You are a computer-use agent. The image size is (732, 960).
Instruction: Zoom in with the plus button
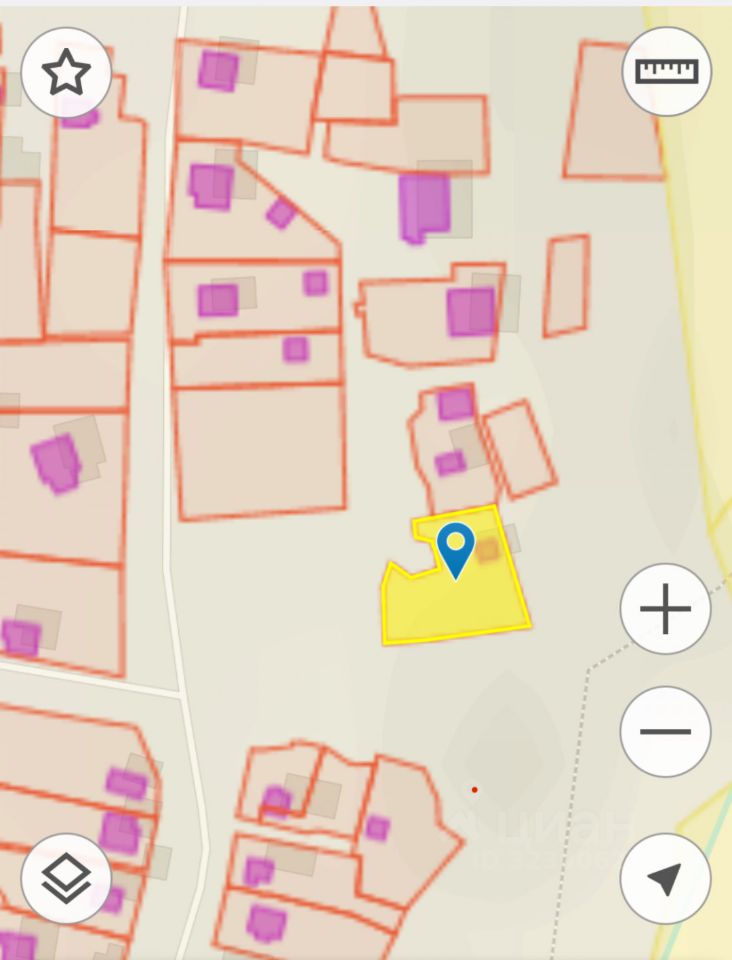click(665, 608)
